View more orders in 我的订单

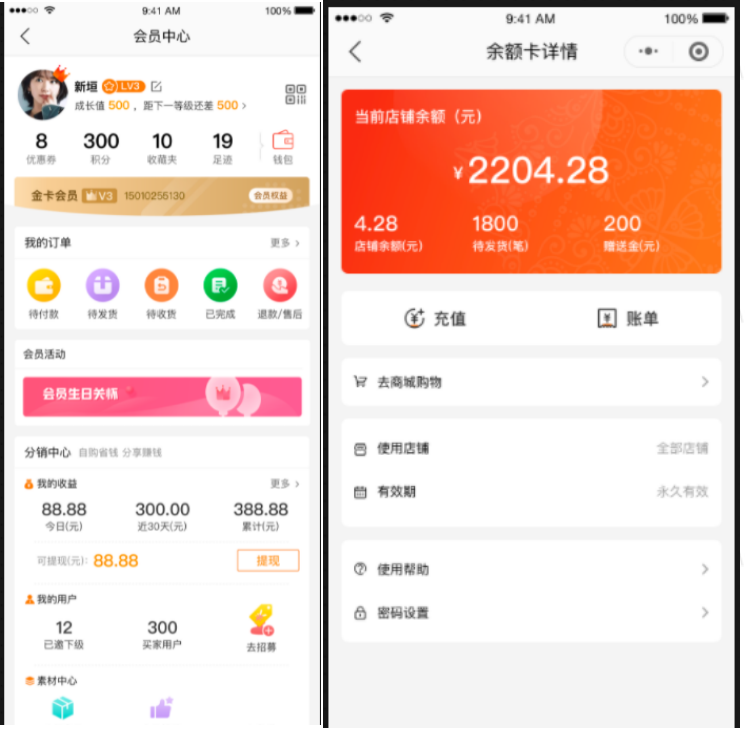[284, 243]
